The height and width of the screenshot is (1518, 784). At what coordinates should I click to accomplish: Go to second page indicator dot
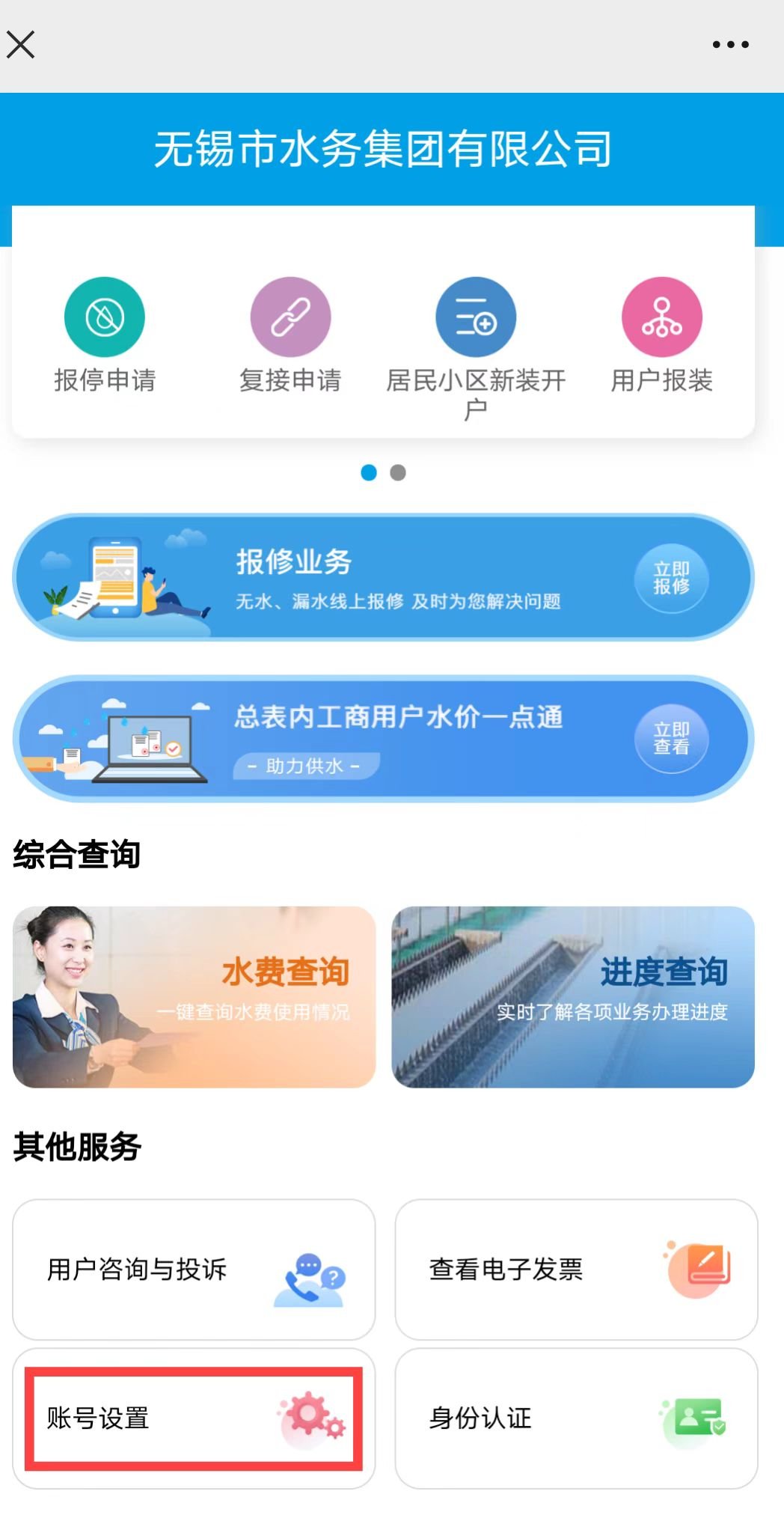click(398, 472)
